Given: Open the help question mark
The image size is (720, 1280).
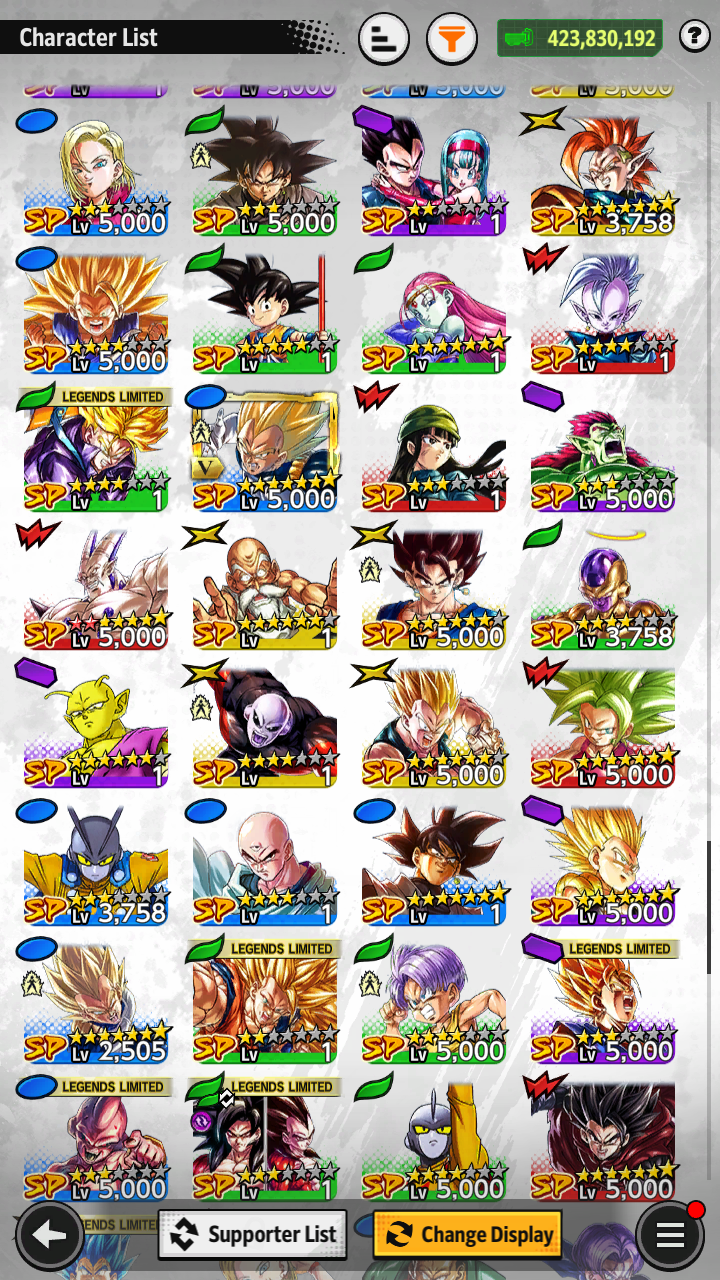Looking at the screenshot, I should click(x=694, y=38).
